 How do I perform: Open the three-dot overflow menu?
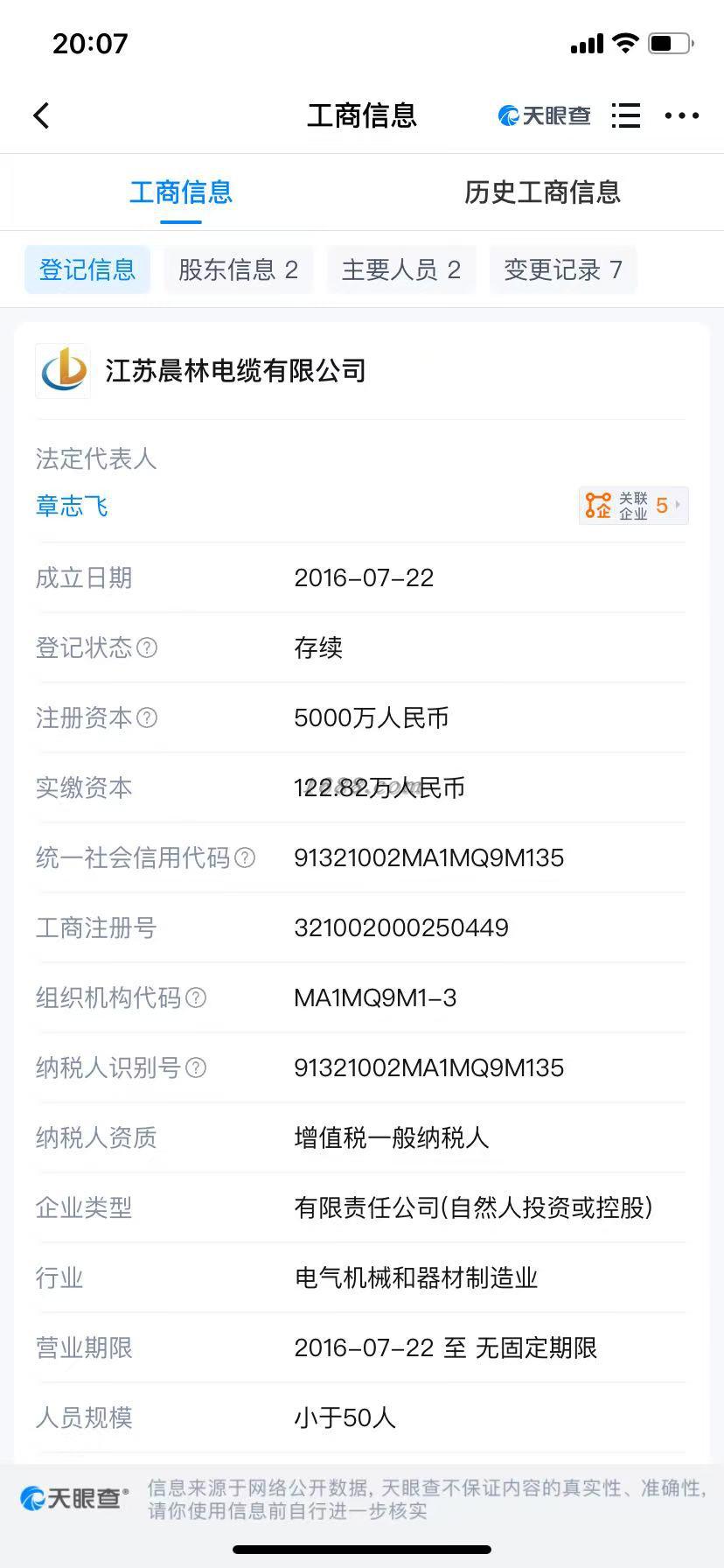click(682, 115)
